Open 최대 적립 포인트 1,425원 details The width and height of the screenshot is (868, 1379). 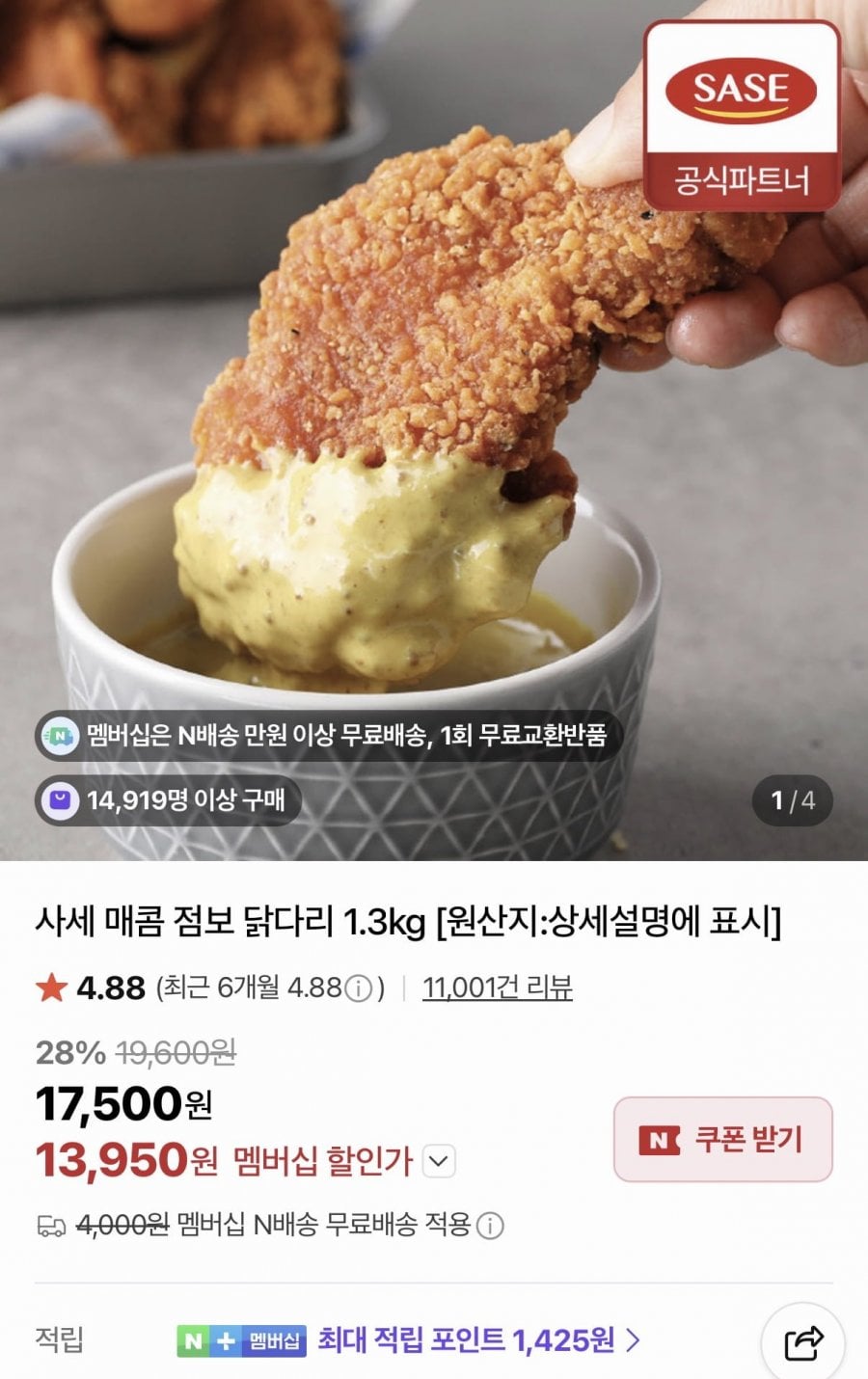[x=478, y=1339]
